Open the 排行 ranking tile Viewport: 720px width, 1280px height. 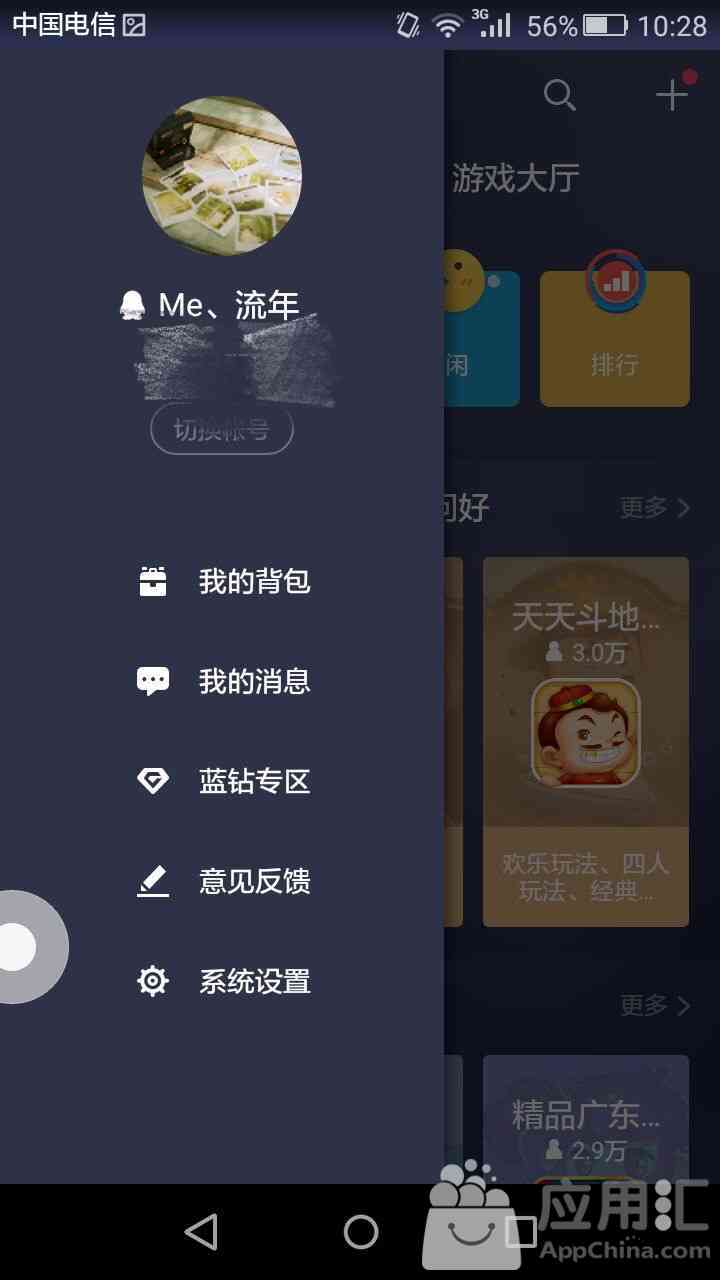point(614,338)
